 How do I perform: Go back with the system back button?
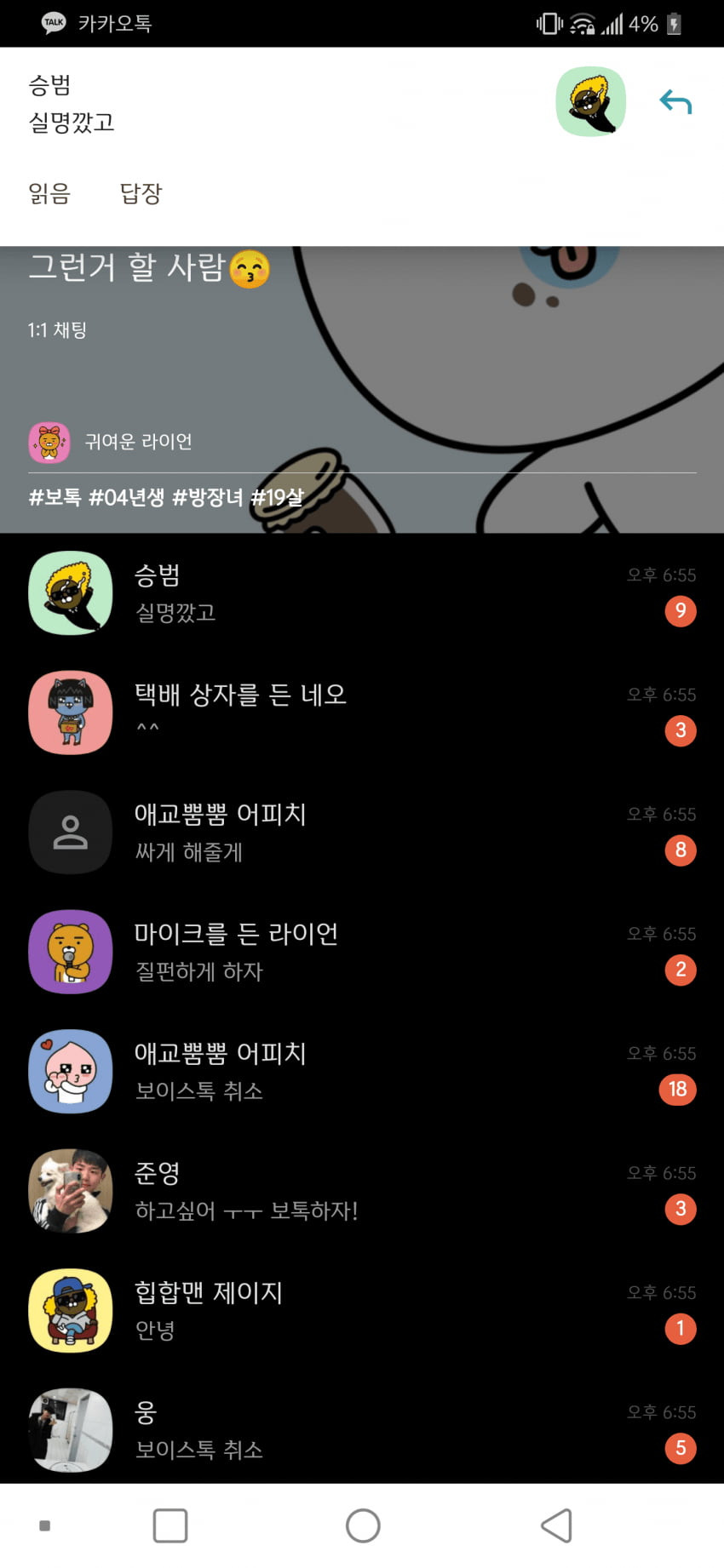tap(556, 1525)
